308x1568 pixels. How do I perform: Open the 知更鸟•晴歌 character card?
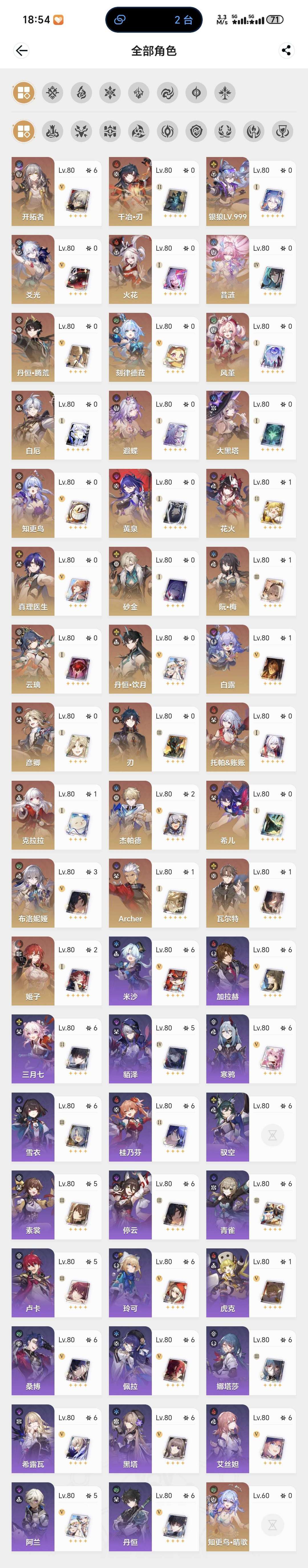pyautogui.click(x=251, y=1516)
